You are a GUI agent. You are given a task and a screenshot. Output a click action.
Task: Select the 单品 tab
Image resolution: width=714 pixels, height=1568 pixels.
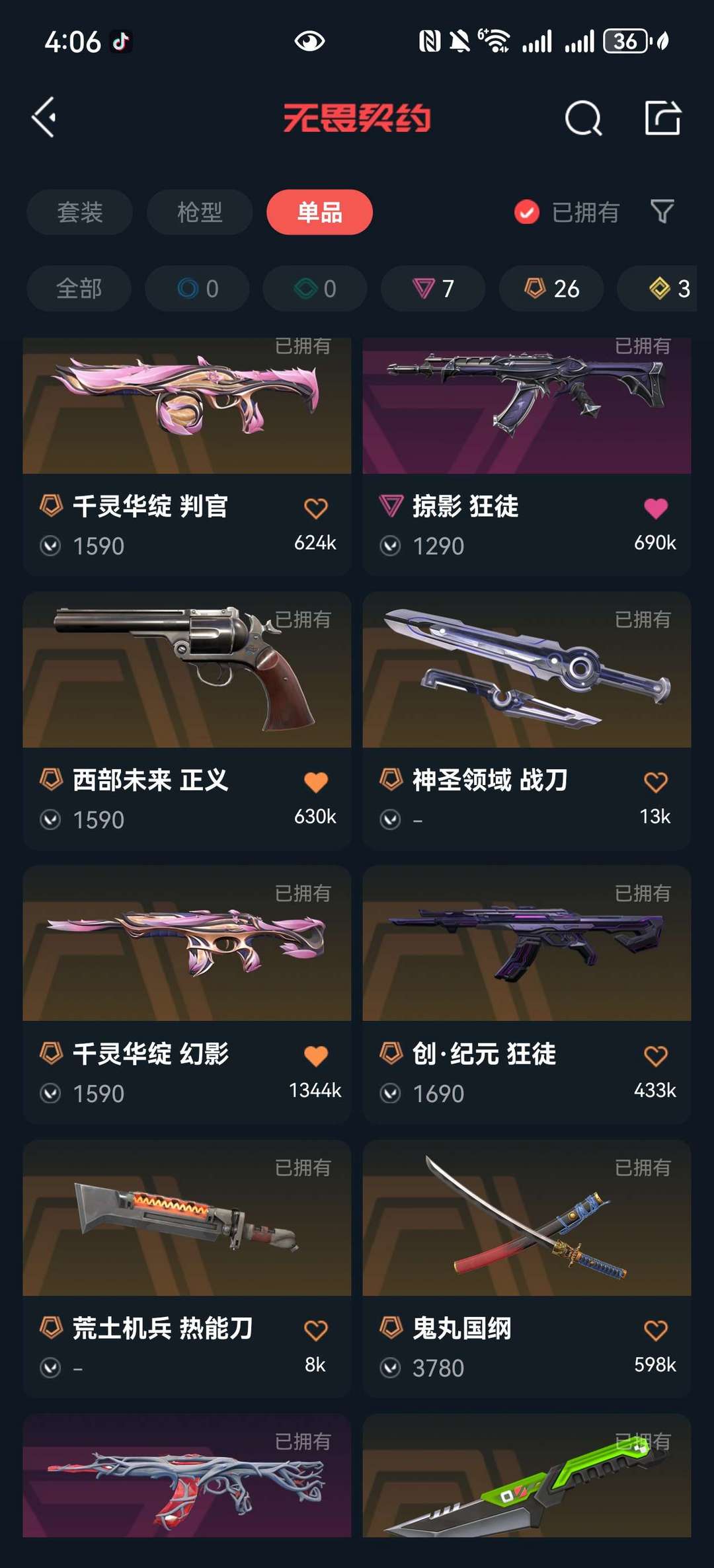pos(319,212)
